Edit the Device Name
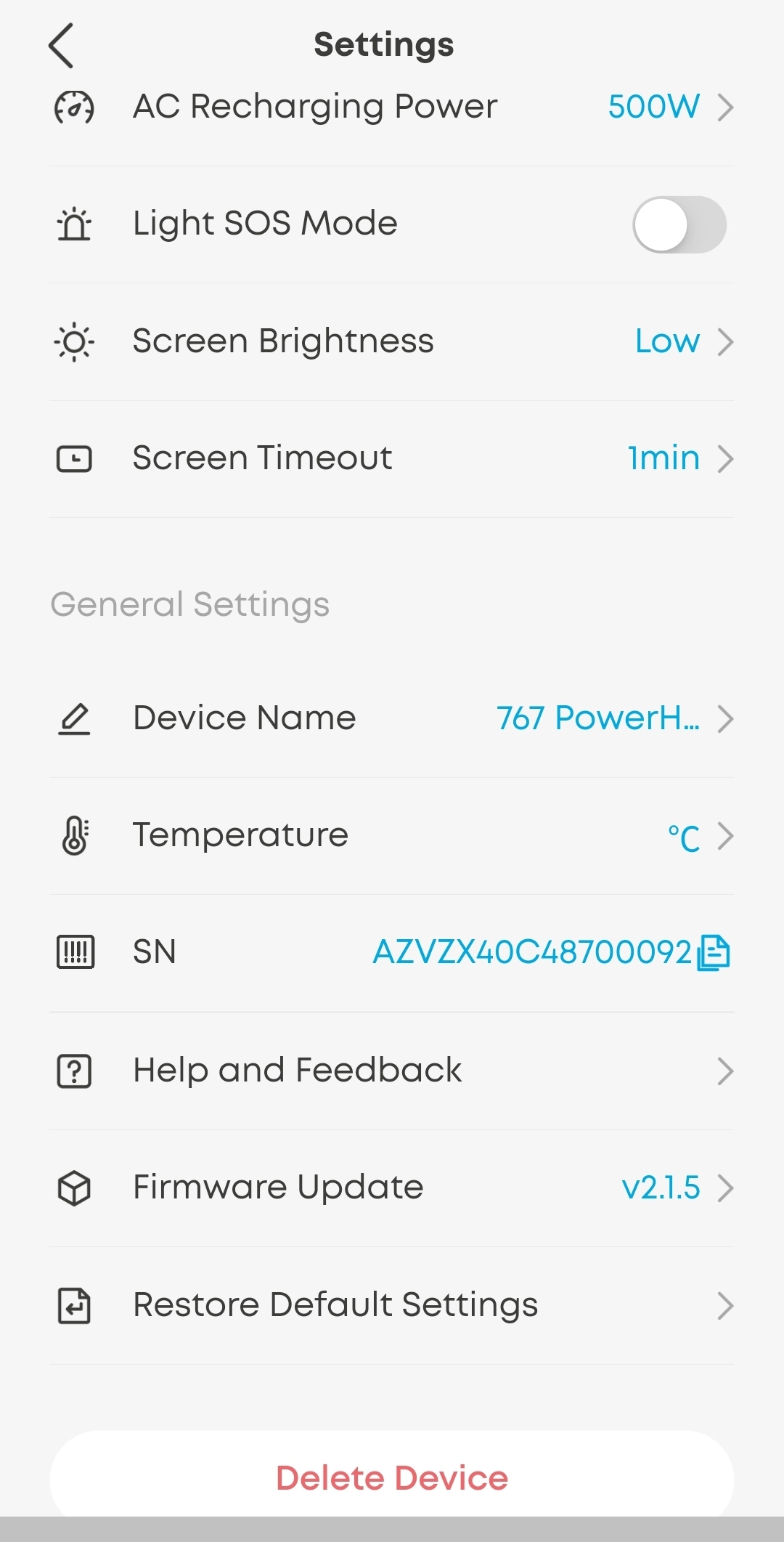Viewport: 784px width, 1542px height. (x=392, y=718)
